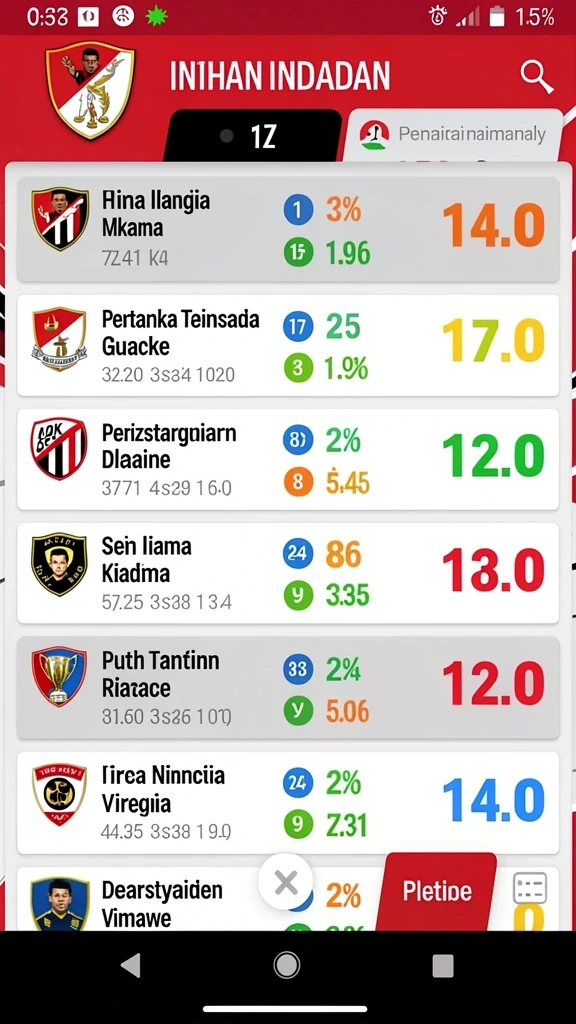Switch to the Penaicainaimanaly tab
Image resolution: width=576 pixels, height=1024 pixels.
[x=453, y=135]
